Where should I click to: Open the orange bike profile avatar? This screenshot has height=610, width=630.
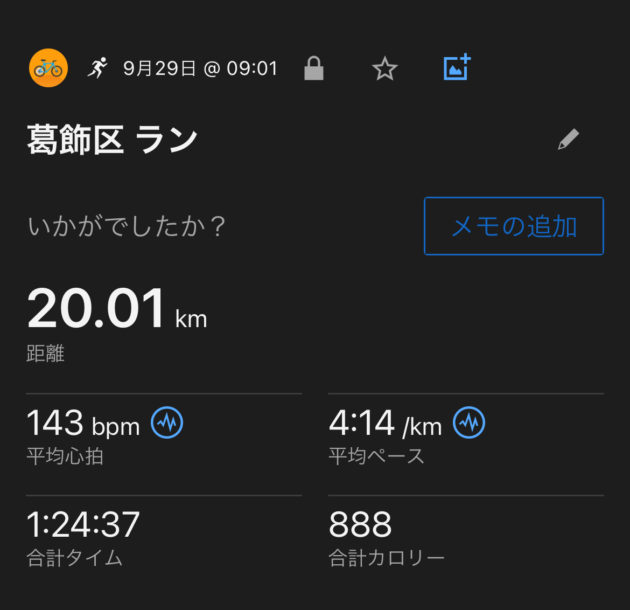[48, 68]
